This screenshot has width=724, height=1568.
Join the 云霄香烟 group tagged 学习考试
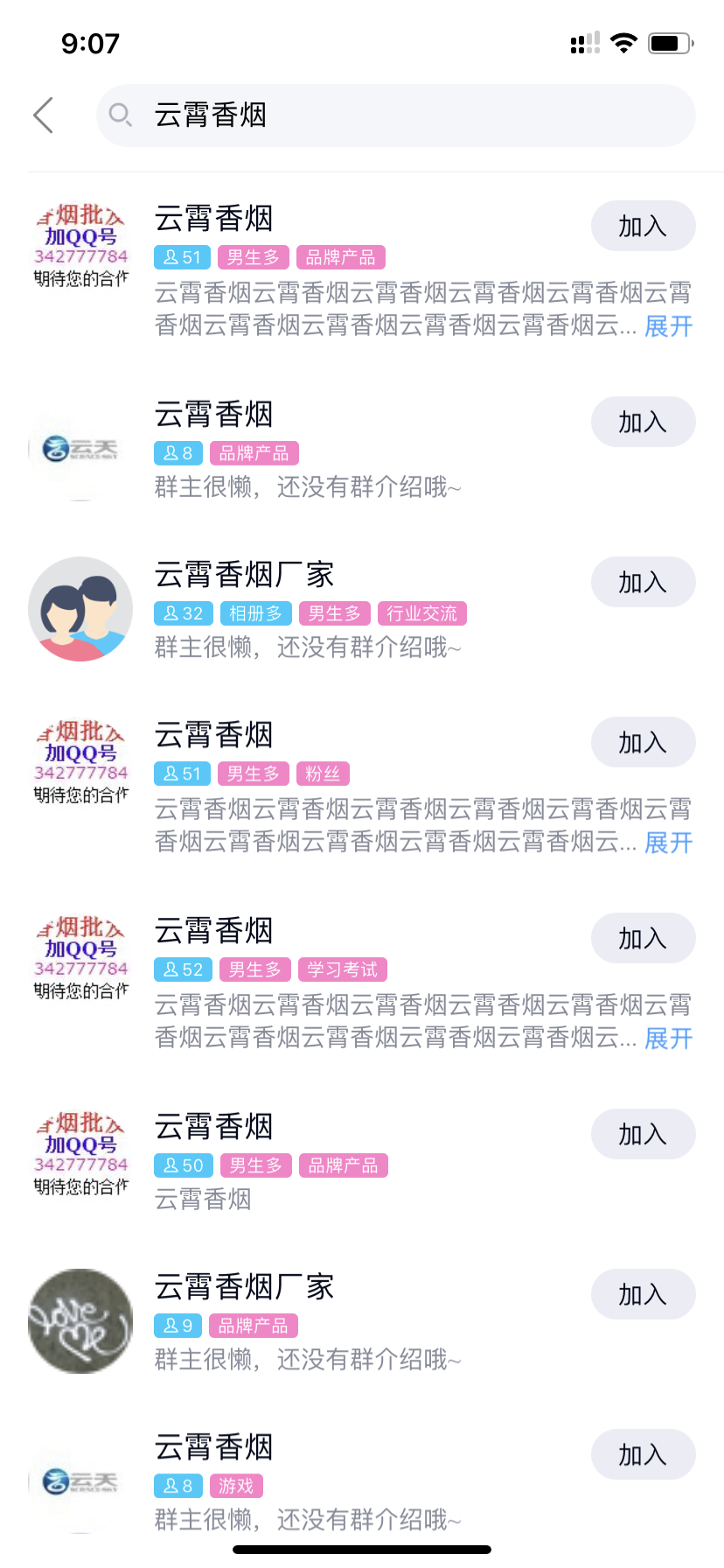pos(643,938)
